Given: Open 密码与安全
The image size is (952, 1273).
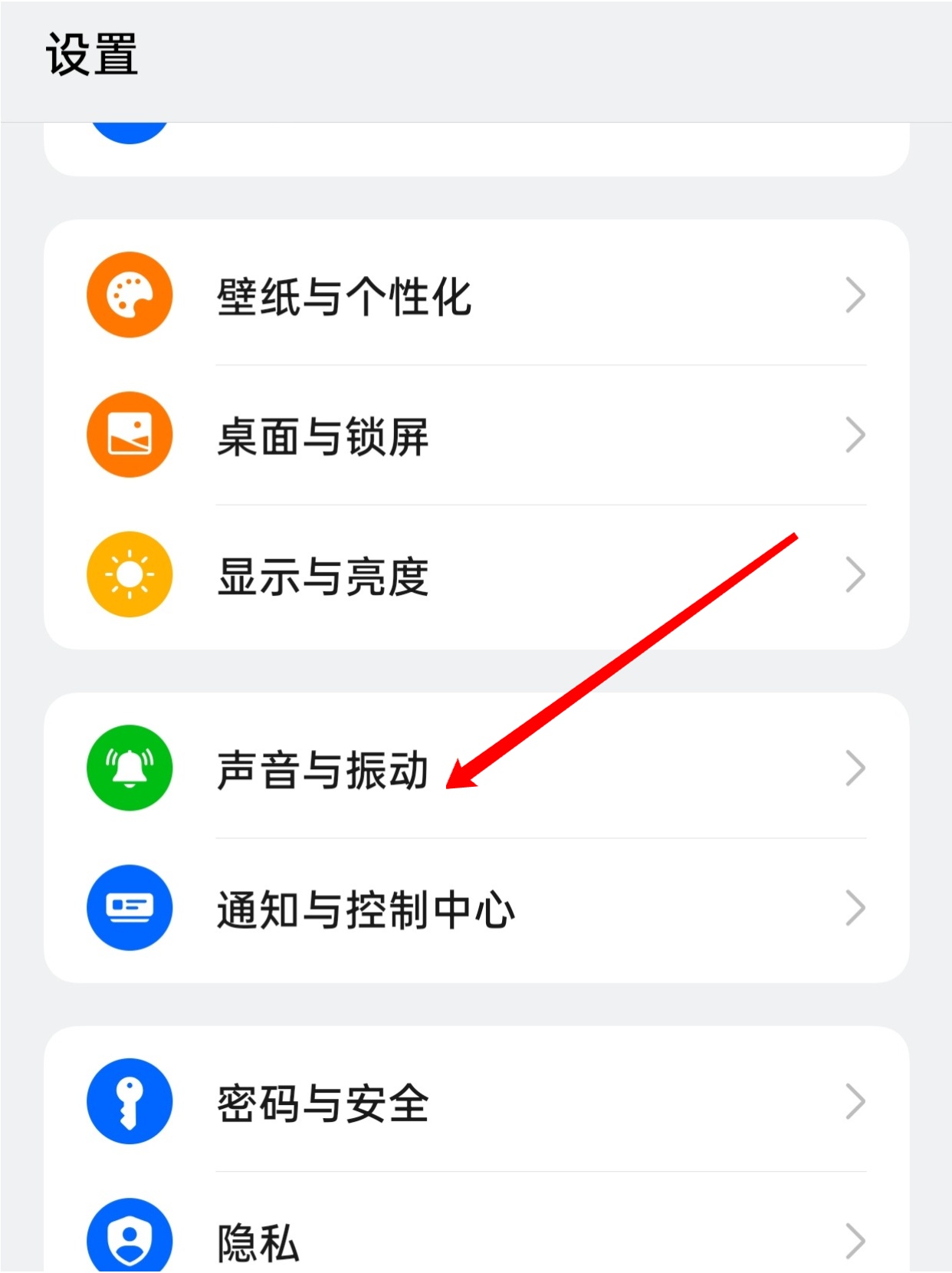Looking at the screenshot, I should [322, 1103].
